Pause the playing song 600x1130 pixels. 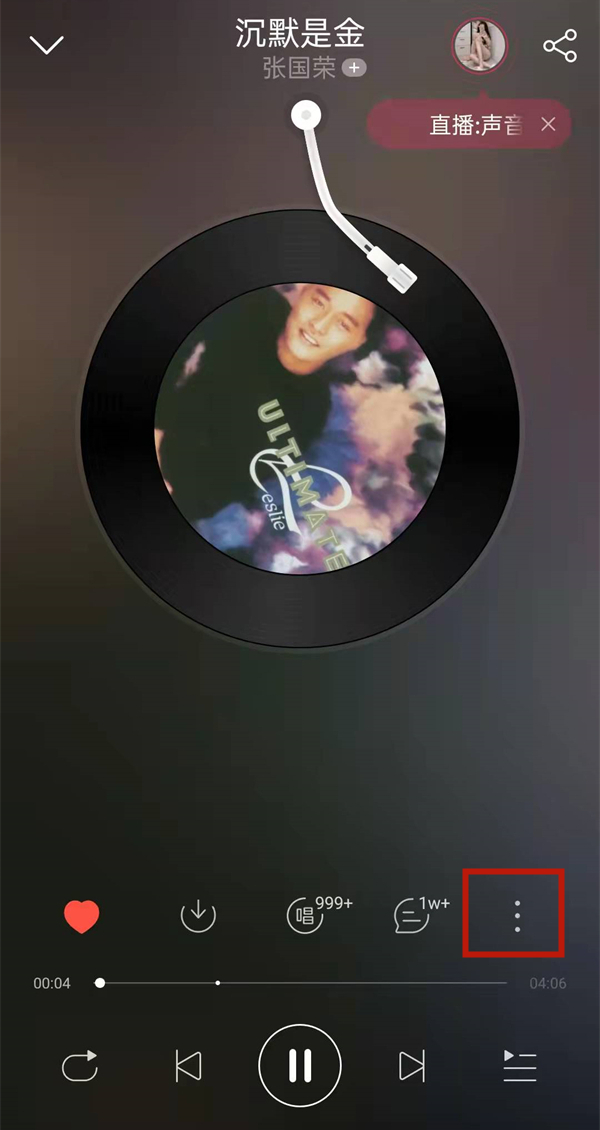pyautogui.click(x=300, y=1066)
